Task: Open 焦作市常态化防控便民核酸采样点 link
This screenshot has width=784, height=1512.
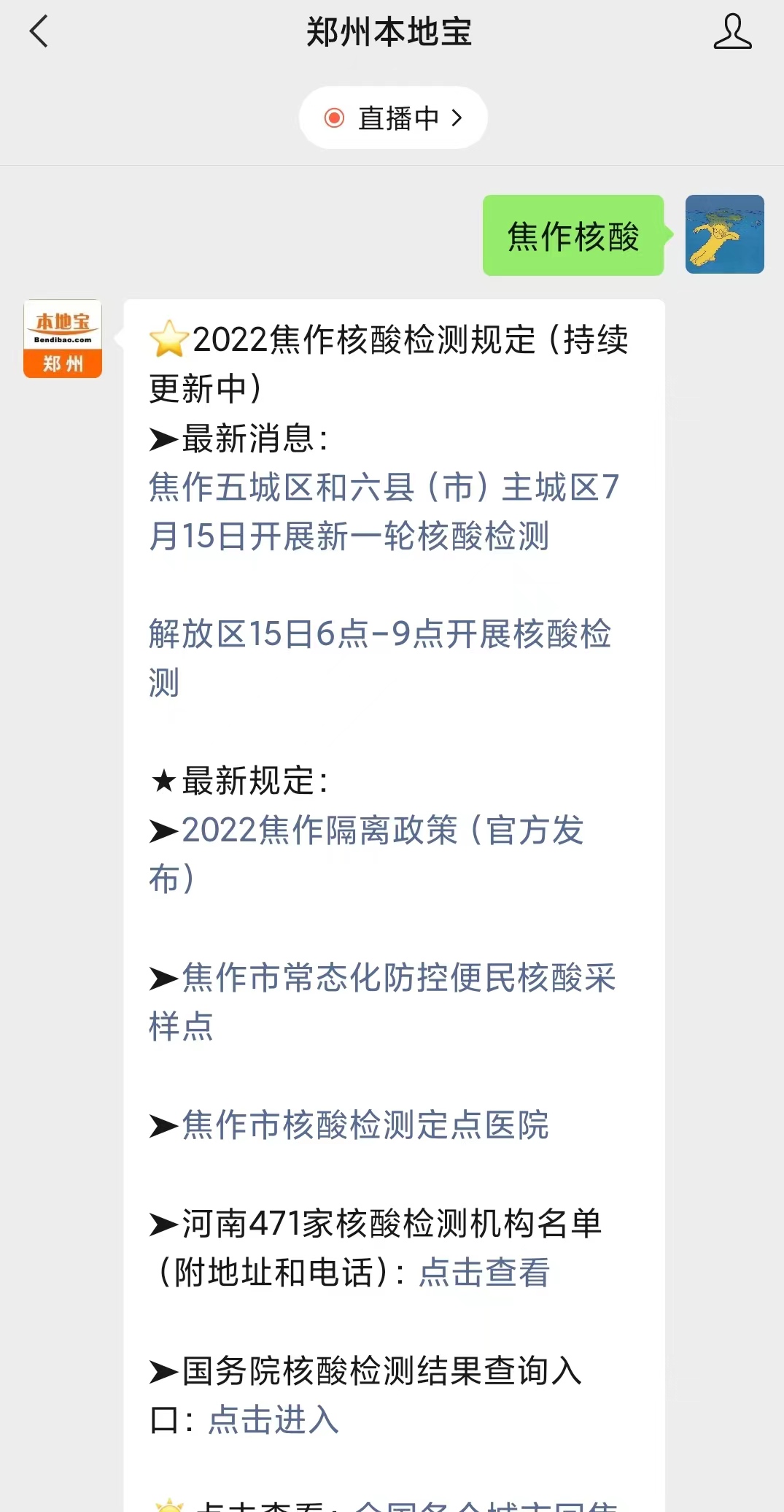Action: pyautogui.click(x=383, y=1002)
